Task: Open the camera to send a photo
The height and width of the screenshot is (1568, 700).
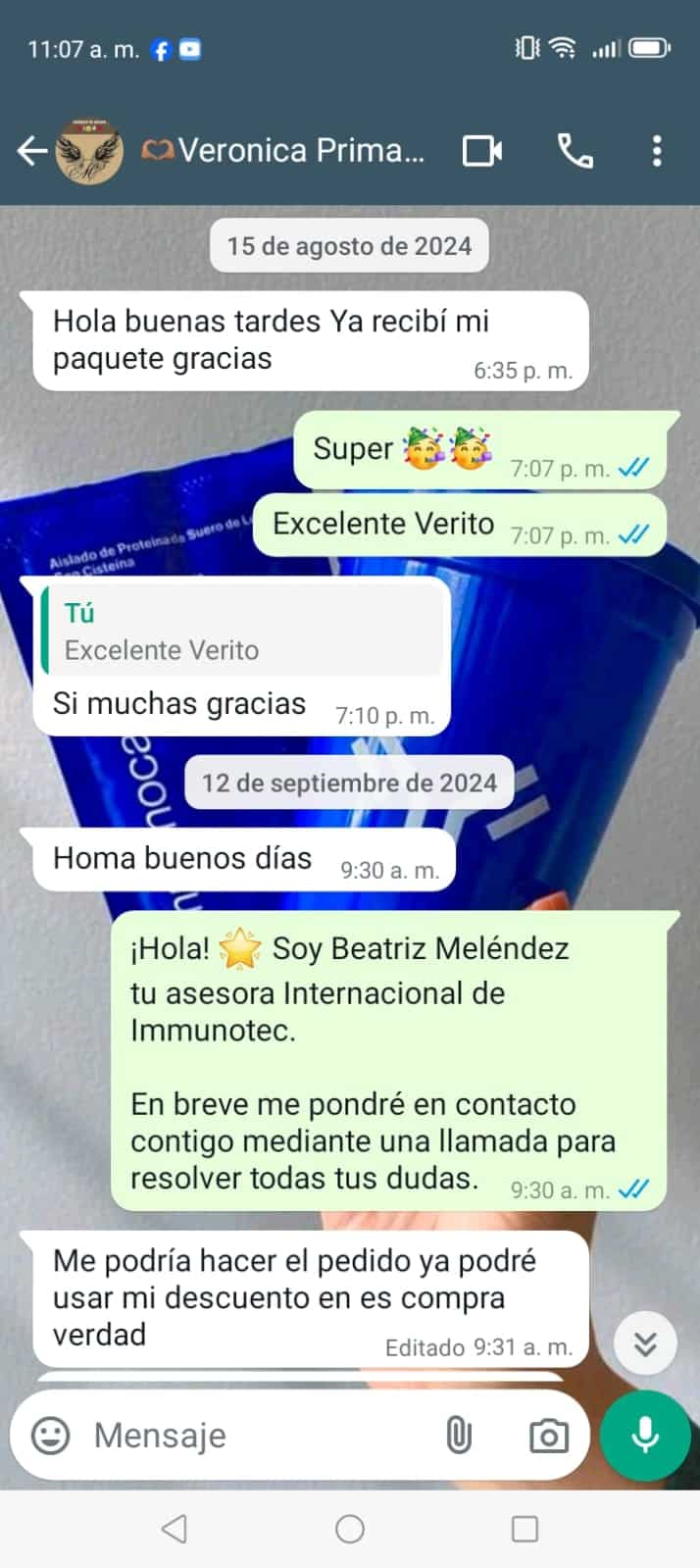Action: pyautogui.click(x=548, y=1436)
